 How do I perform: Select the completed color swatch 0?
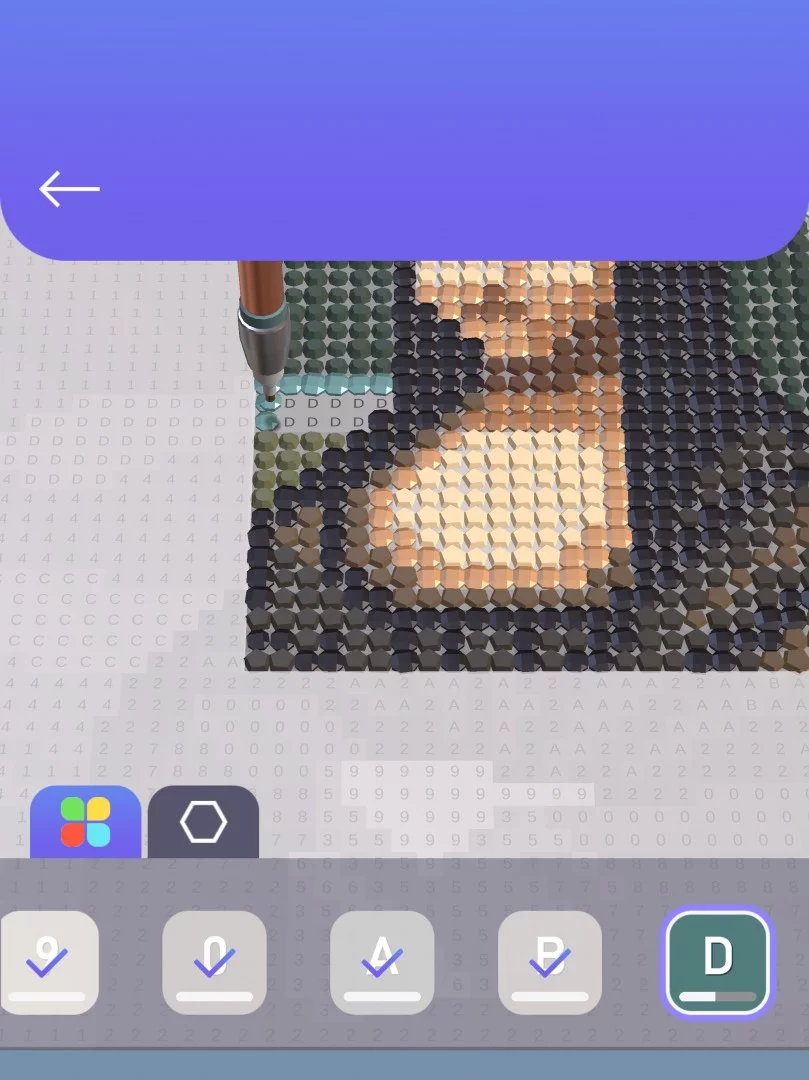(214, 962)
